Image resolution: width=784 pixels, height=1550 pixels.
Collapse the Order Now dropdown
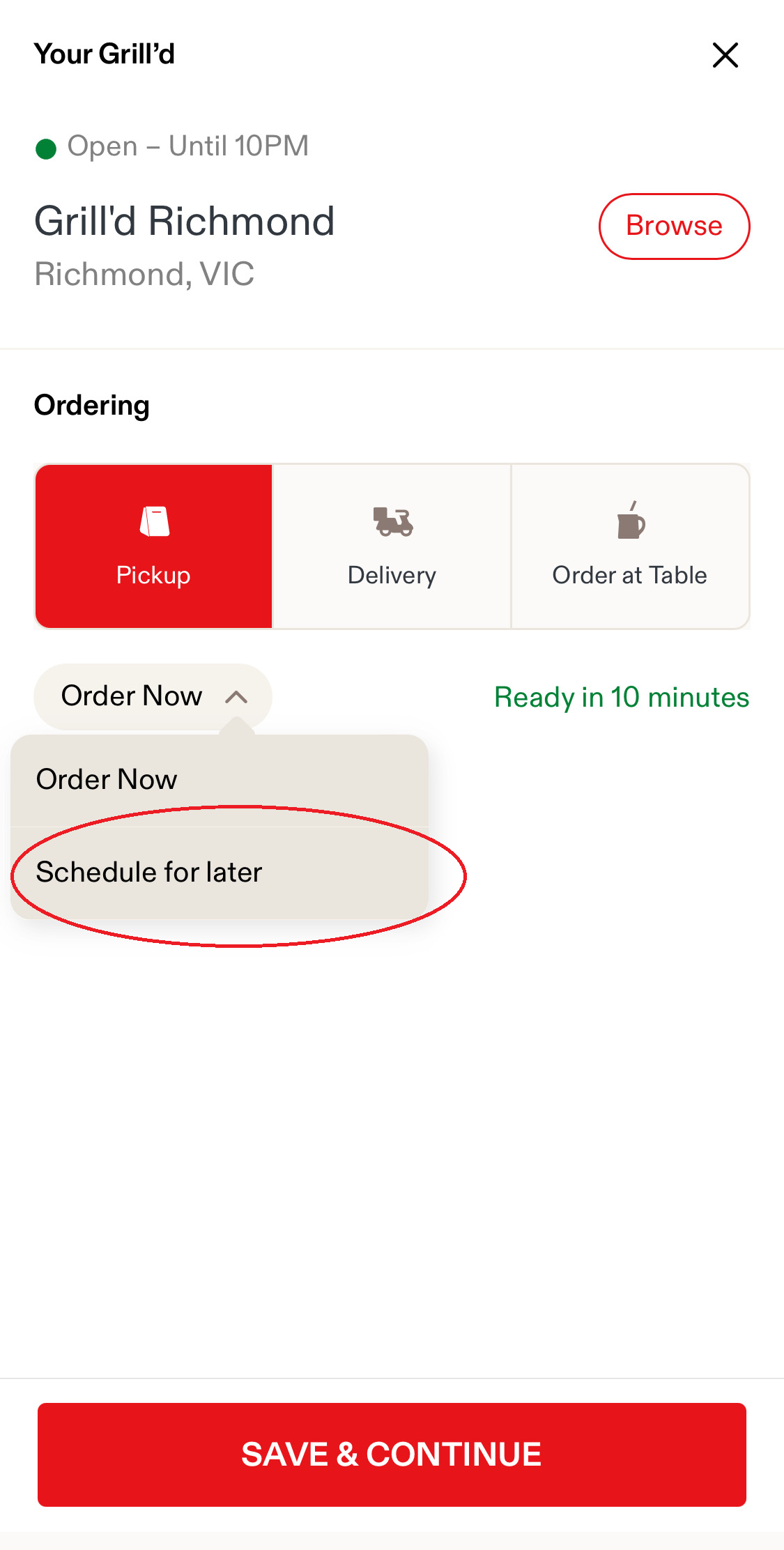point(153,696)
